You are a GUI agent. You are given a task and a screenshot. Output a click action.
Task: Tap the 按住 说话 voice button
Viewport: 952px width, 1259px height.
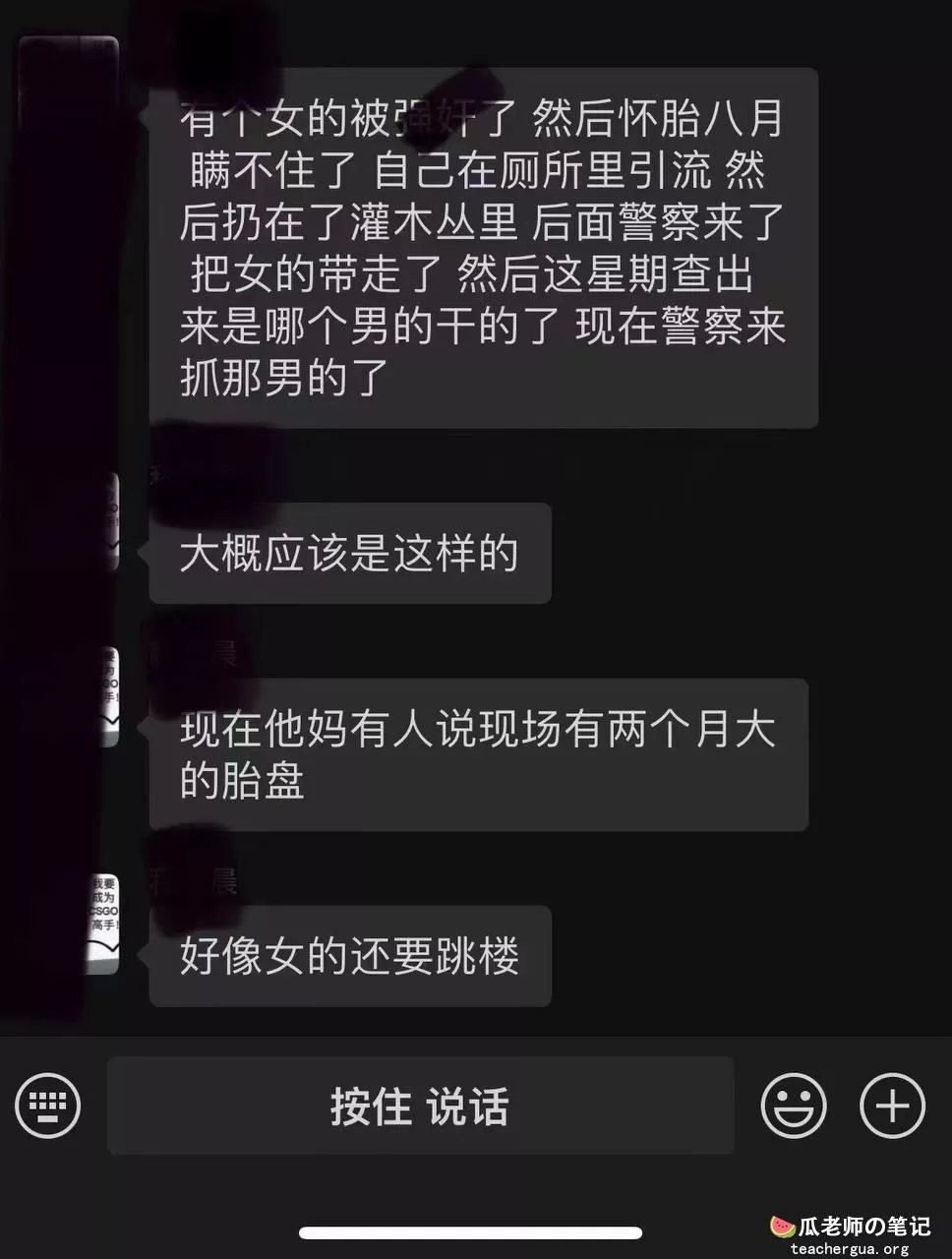(x=420, y=1106)
